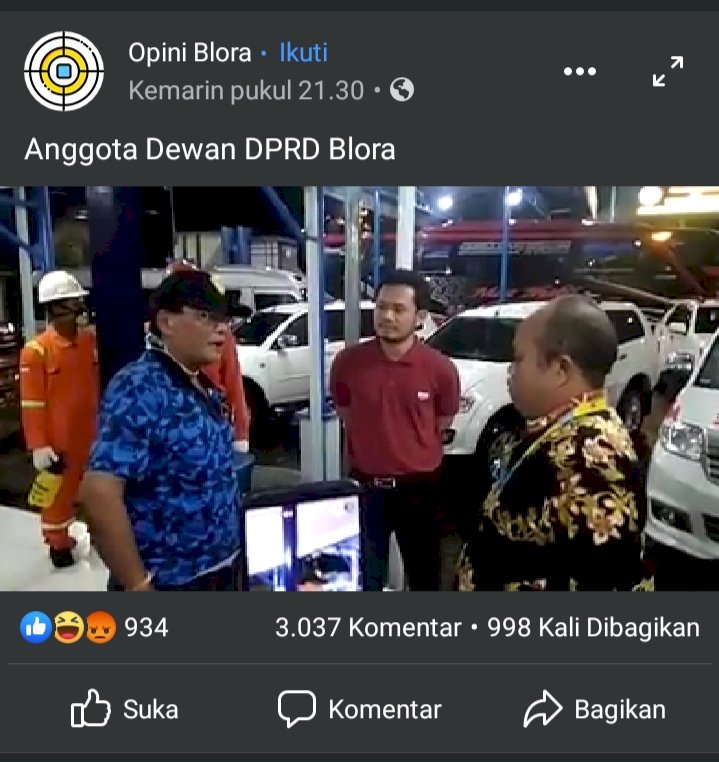The width and height of the screenshot is (719, 762).
Task: Share the post with Bagikan
Action: [595, 710]
